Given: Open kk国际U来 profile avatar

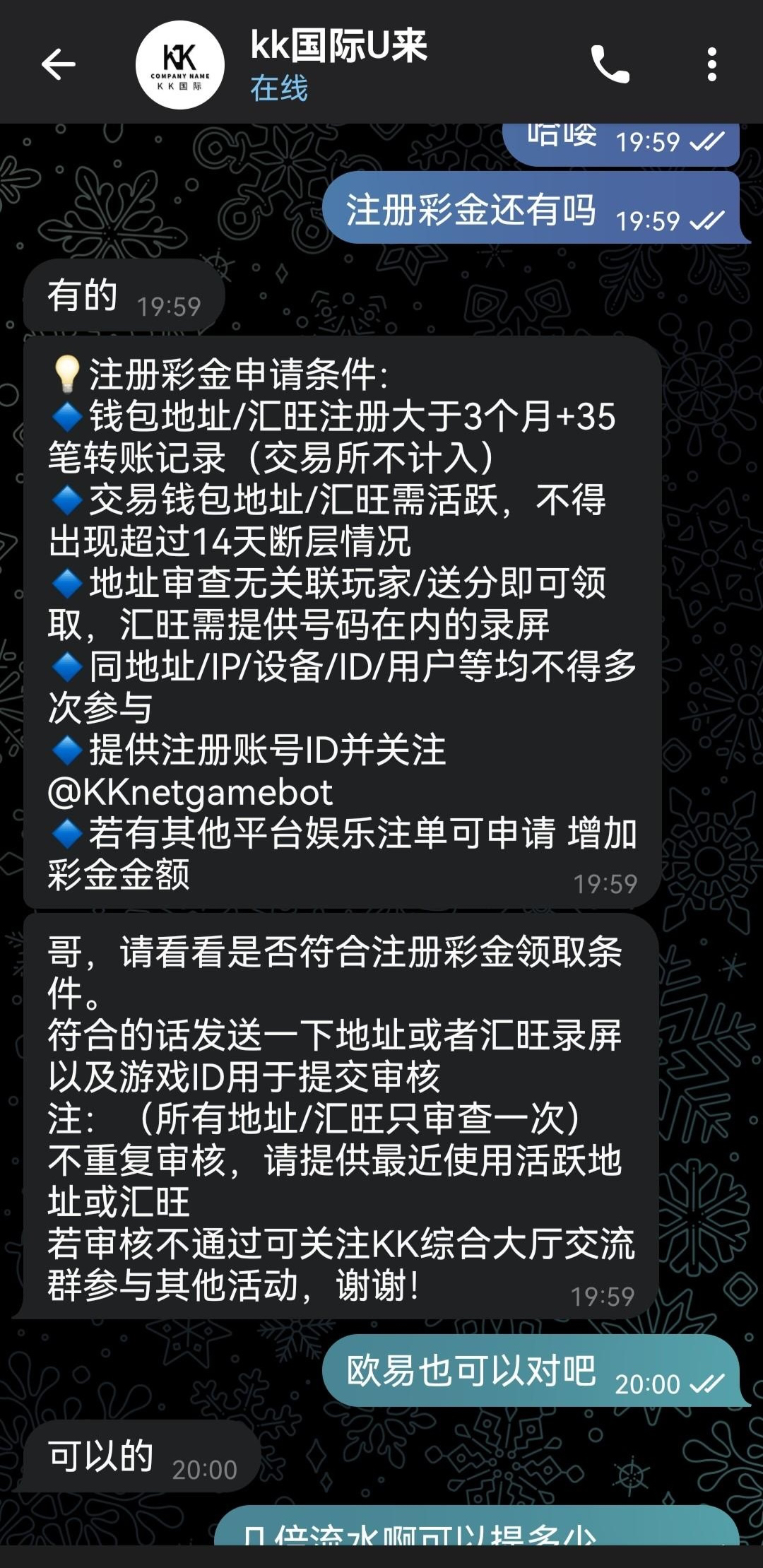Looking at the screenshot, I should tap(179, 65).
